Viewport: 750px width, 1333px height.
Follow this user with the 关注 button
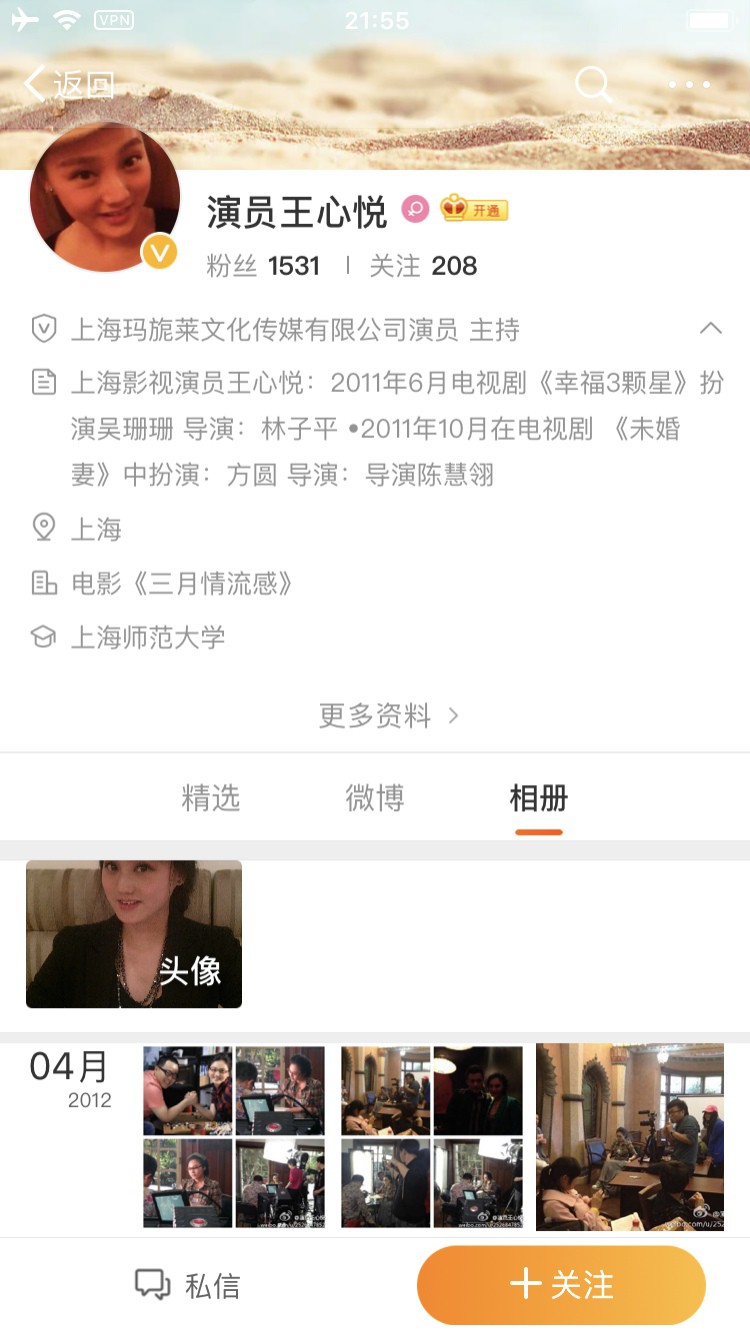(x=561, y=1285)
